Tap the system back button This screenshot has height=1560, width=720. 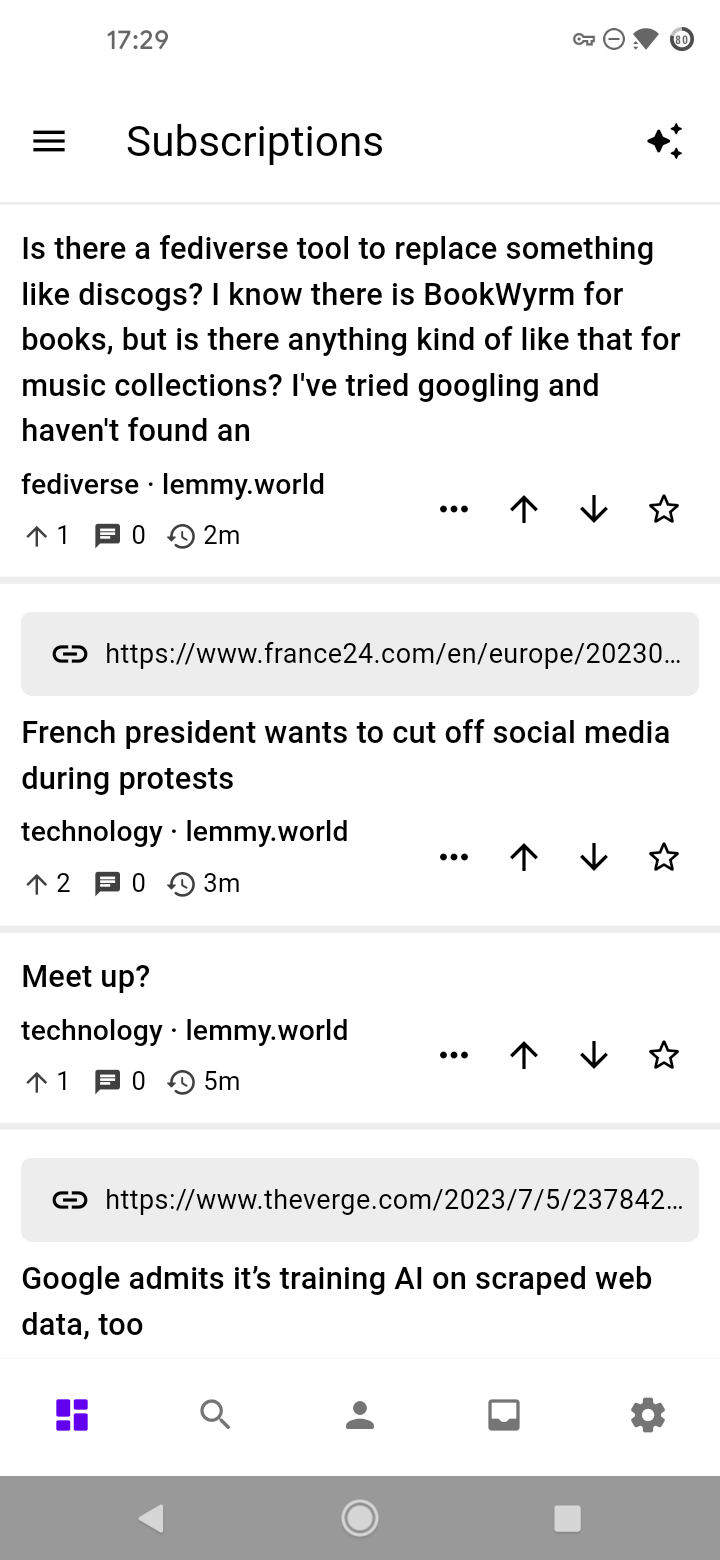point(151,1518)
